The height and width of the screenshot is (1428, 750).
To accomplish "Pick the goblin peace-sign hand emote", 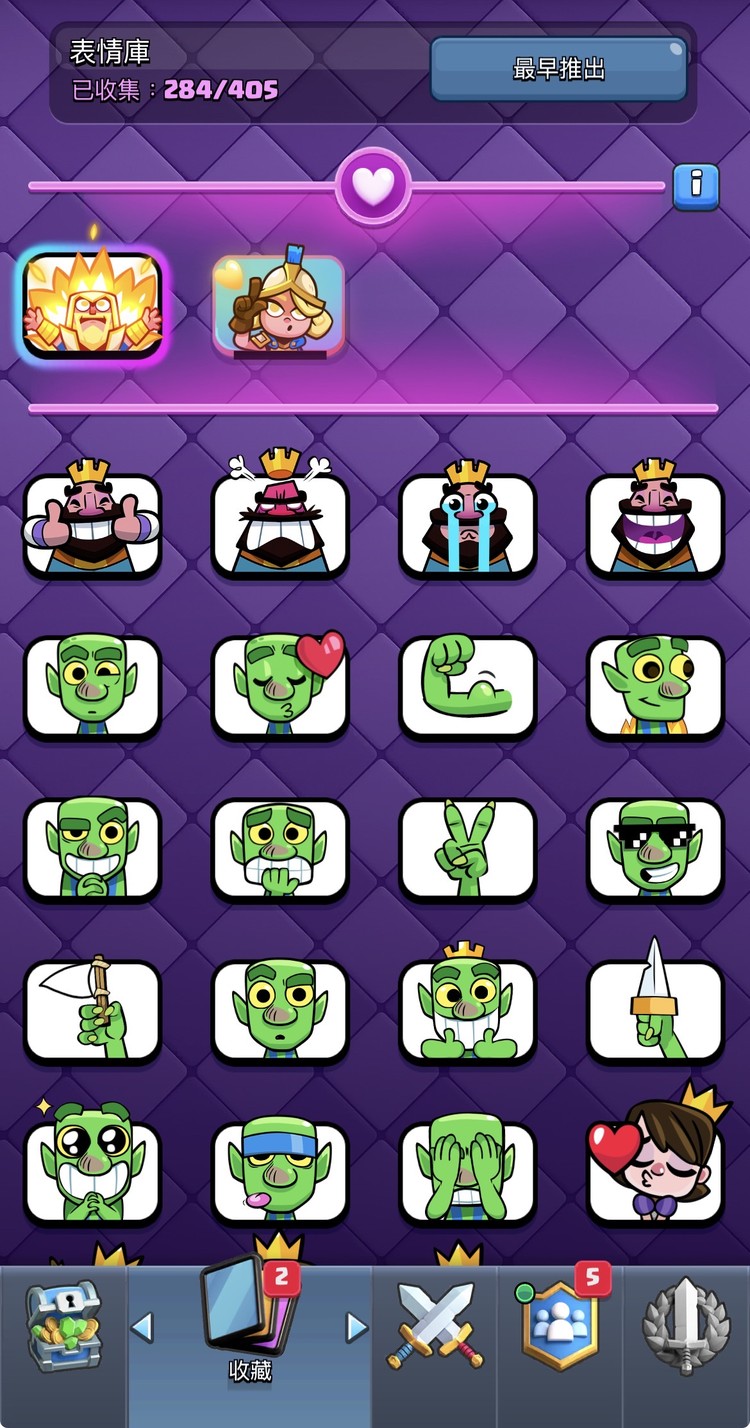I will 467,849.
